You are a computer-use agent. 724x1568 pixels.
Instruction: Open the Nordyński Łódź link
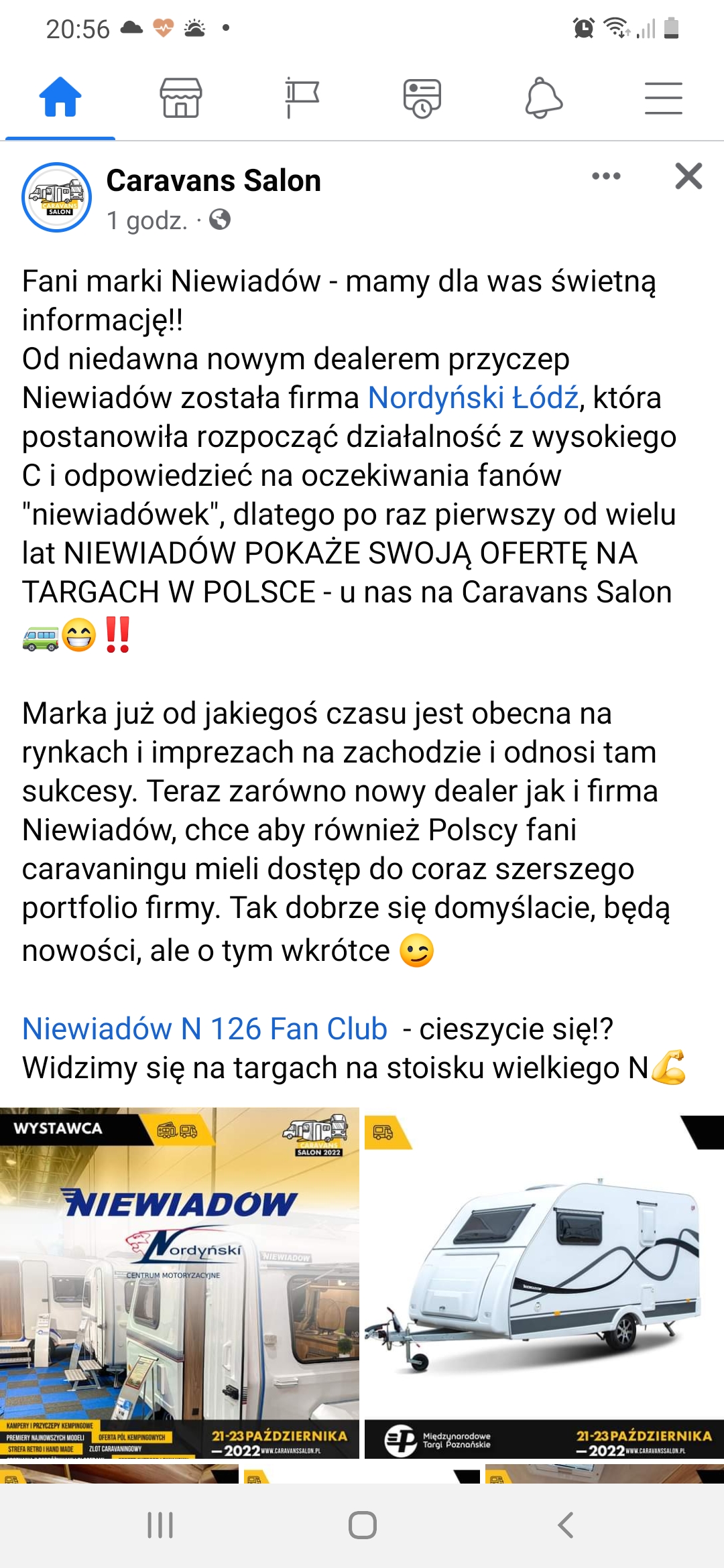(x=473, y=398)
